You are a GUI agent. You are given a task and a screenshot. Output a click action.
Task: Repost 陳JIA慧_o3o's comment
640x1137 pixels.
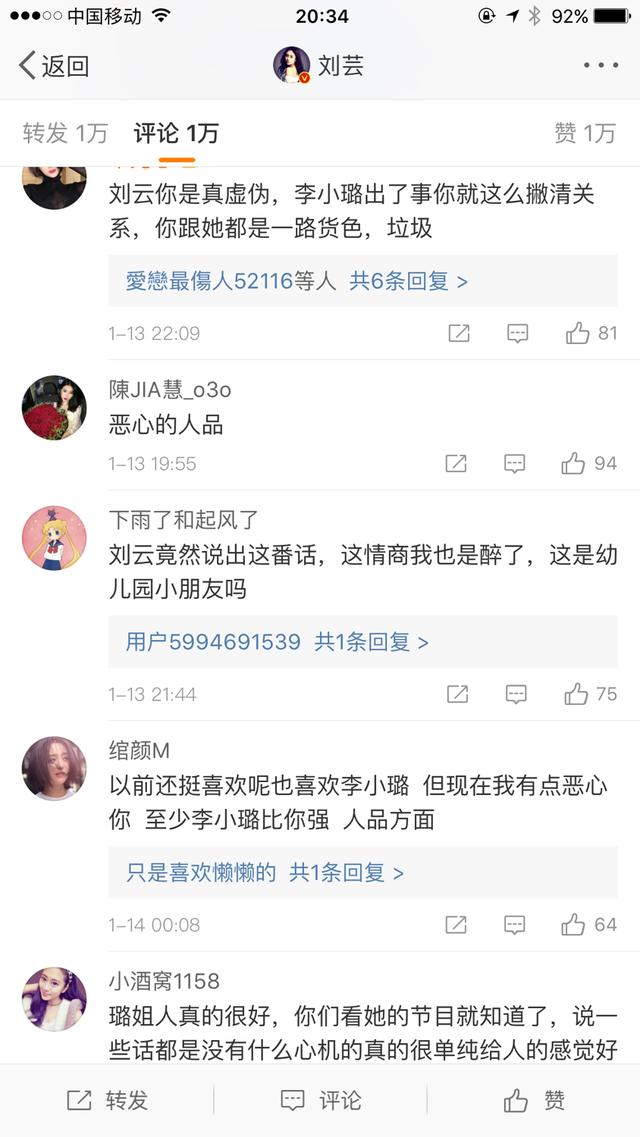click(x=456, y=464)
